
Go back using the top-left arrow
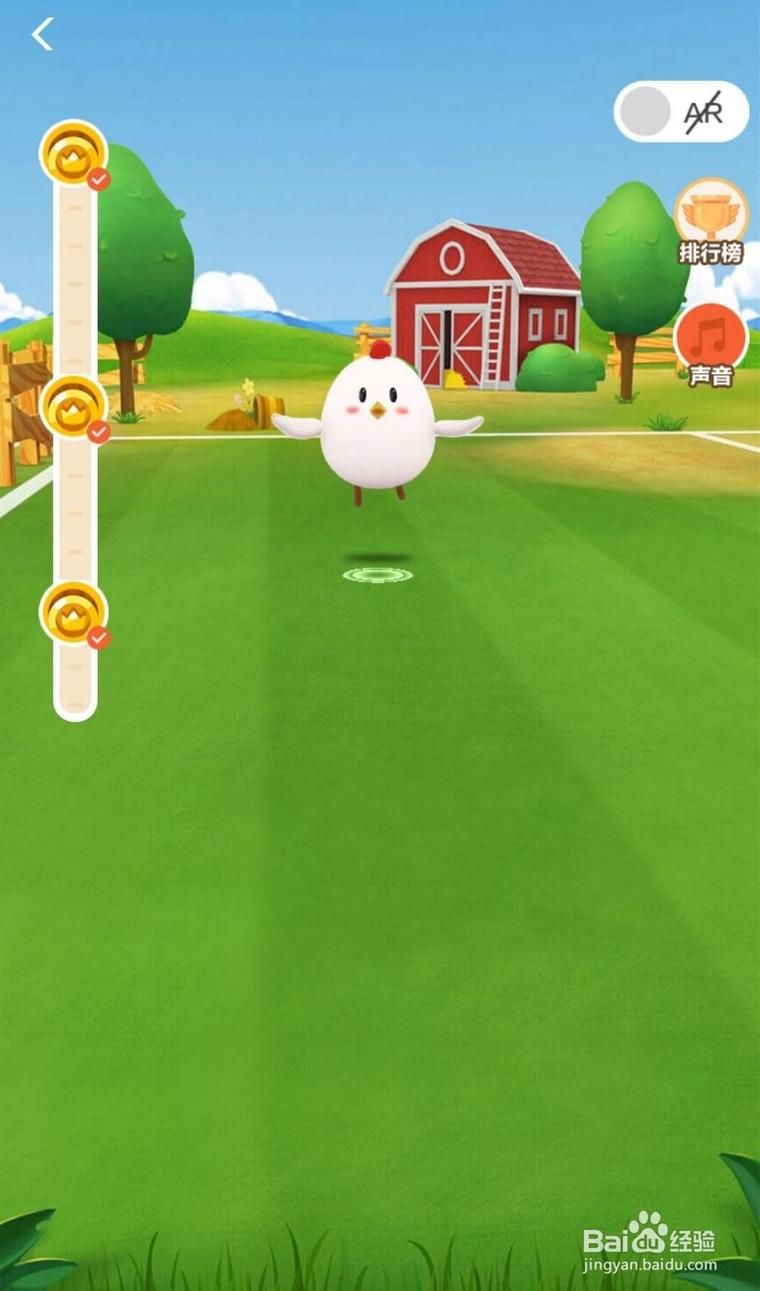42,35
